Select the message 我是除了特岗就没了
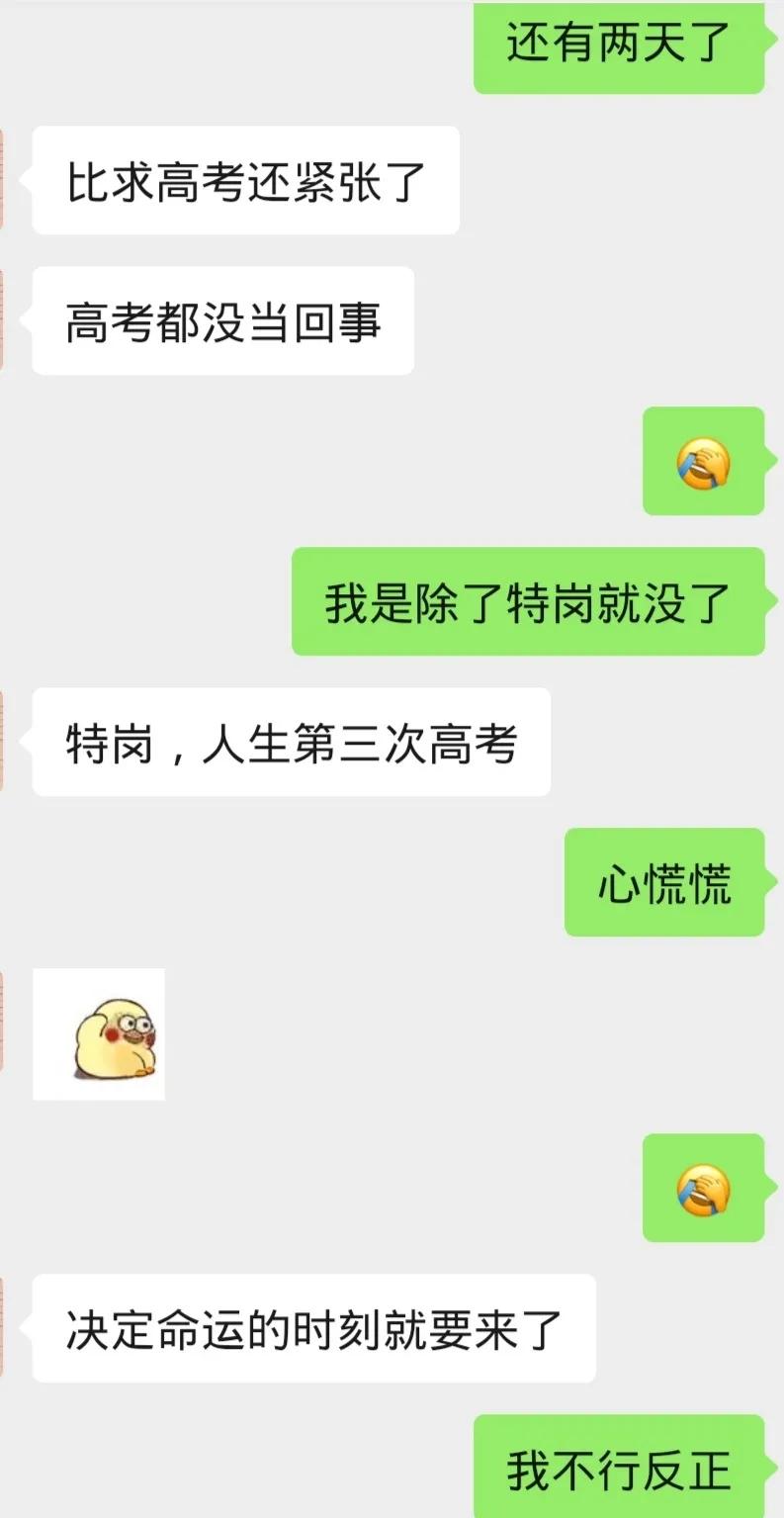784x1518 pixels. pos(527,600)
